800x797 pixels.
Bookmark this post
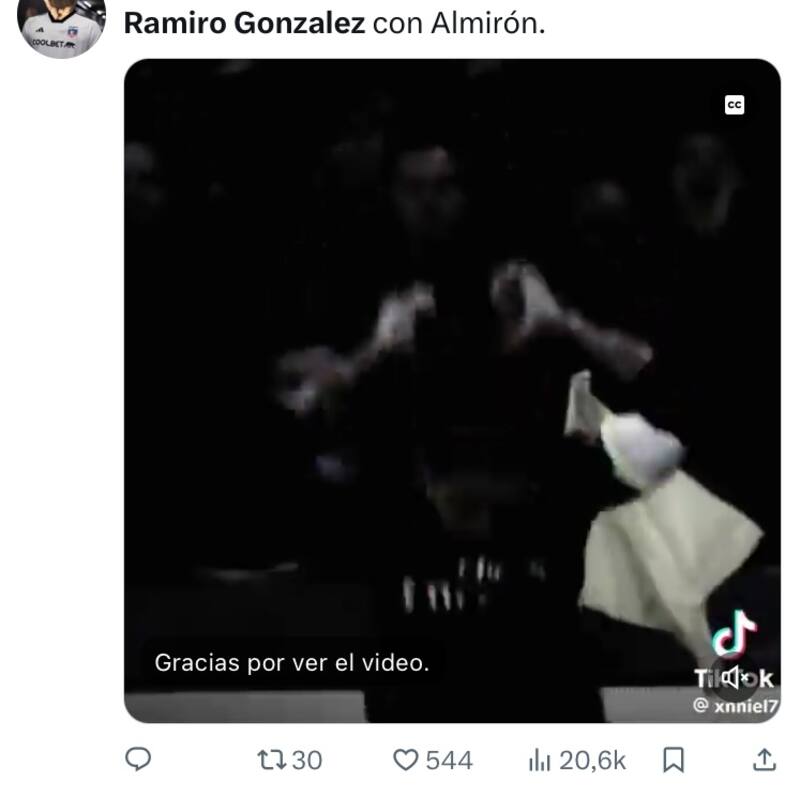point(674,760)
